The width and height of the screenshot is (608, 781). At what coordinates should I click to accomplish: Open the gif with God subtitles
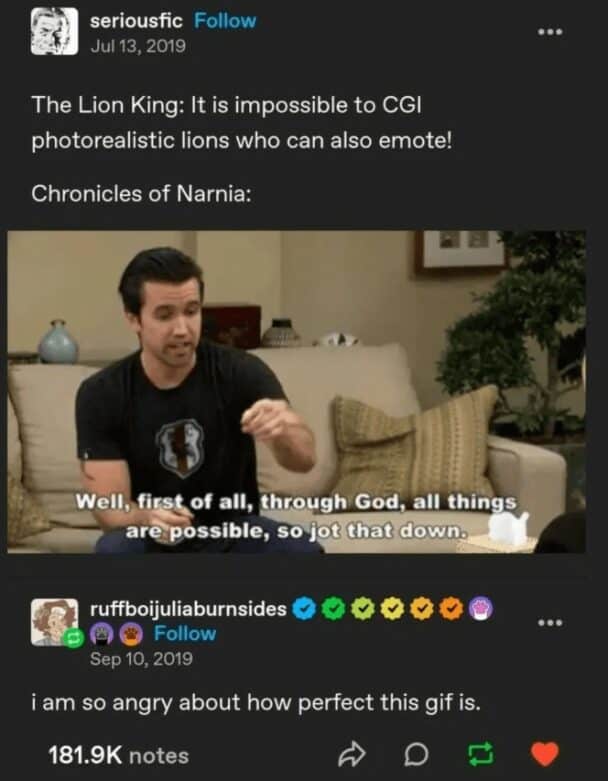(296, 390)
